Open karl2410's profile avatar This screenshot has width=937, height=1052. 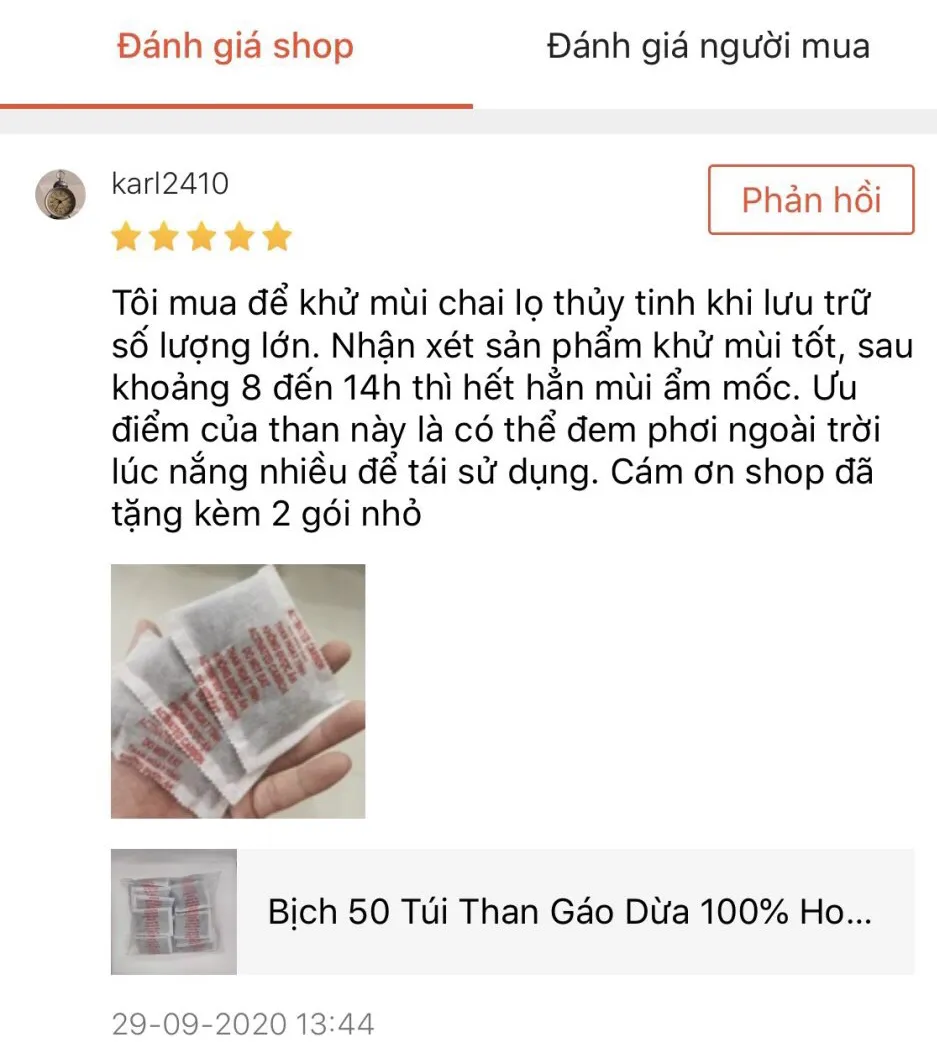pyautogui.click(x=62, y=196)
